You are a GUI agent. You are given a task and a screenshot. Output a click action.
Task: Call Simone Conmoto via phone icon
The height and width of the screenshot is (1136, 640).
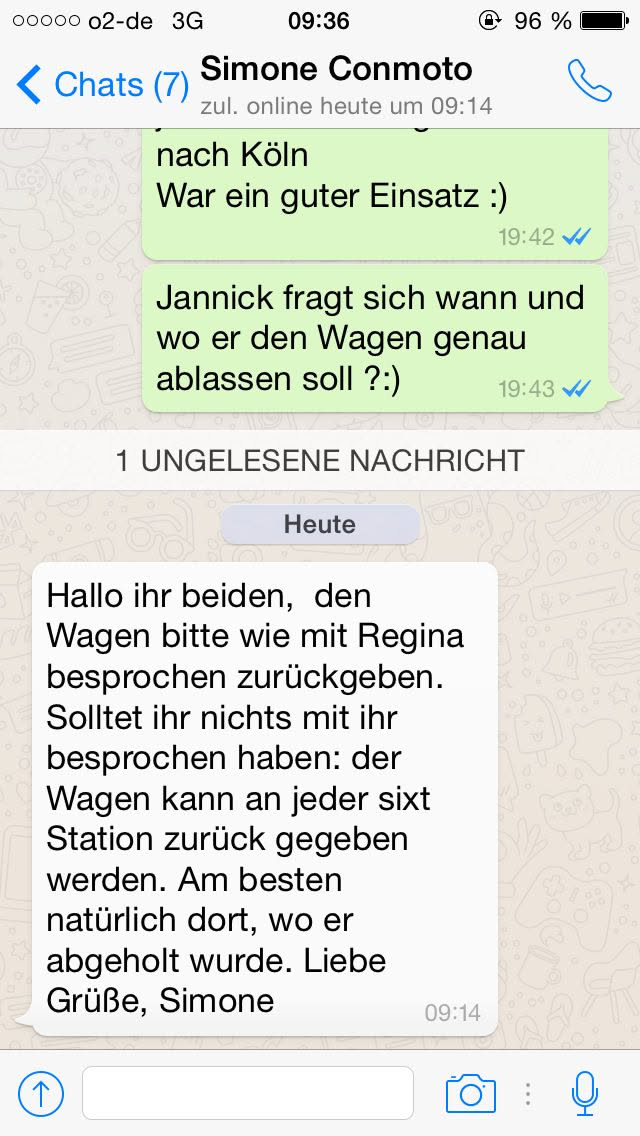589,82
